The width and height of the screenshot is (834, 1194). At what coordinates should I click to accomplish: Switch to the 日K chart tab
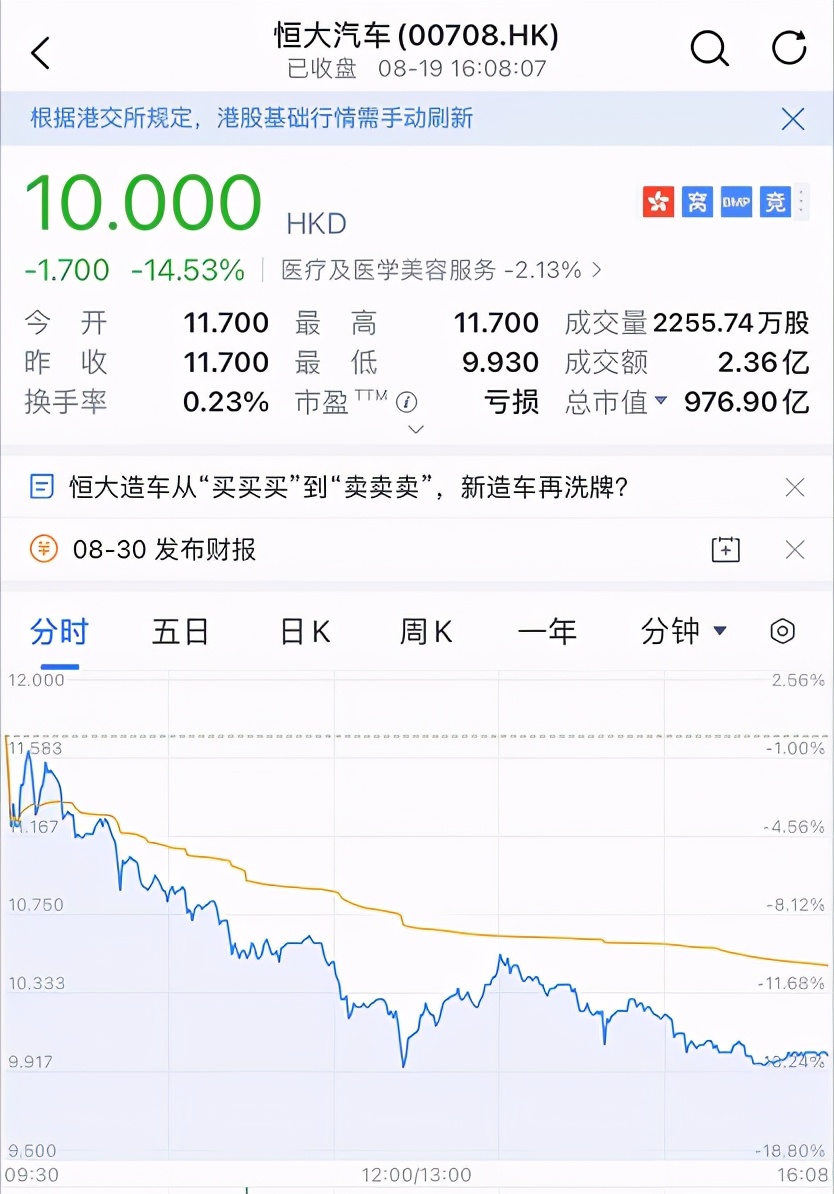tap(305, 632)
